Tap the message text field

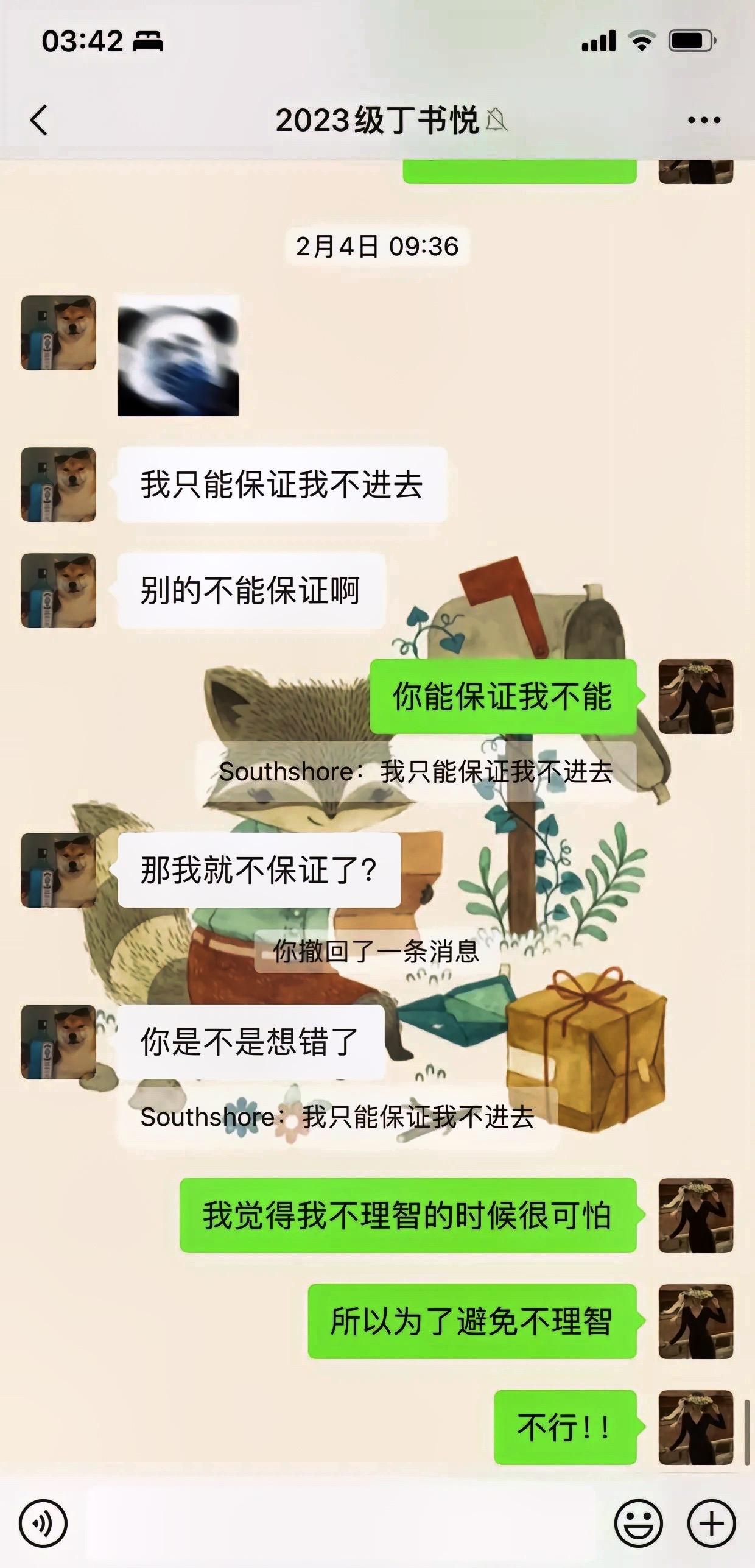coord(341,1524)
